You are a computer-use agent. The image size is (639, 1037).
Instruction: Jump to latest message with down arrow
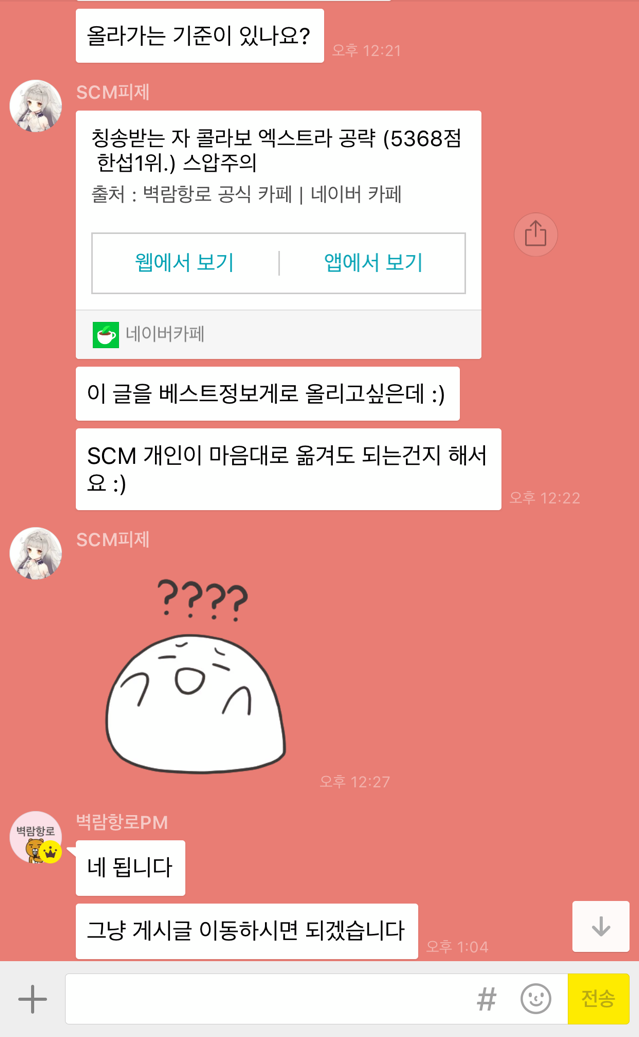pos(600,926)
